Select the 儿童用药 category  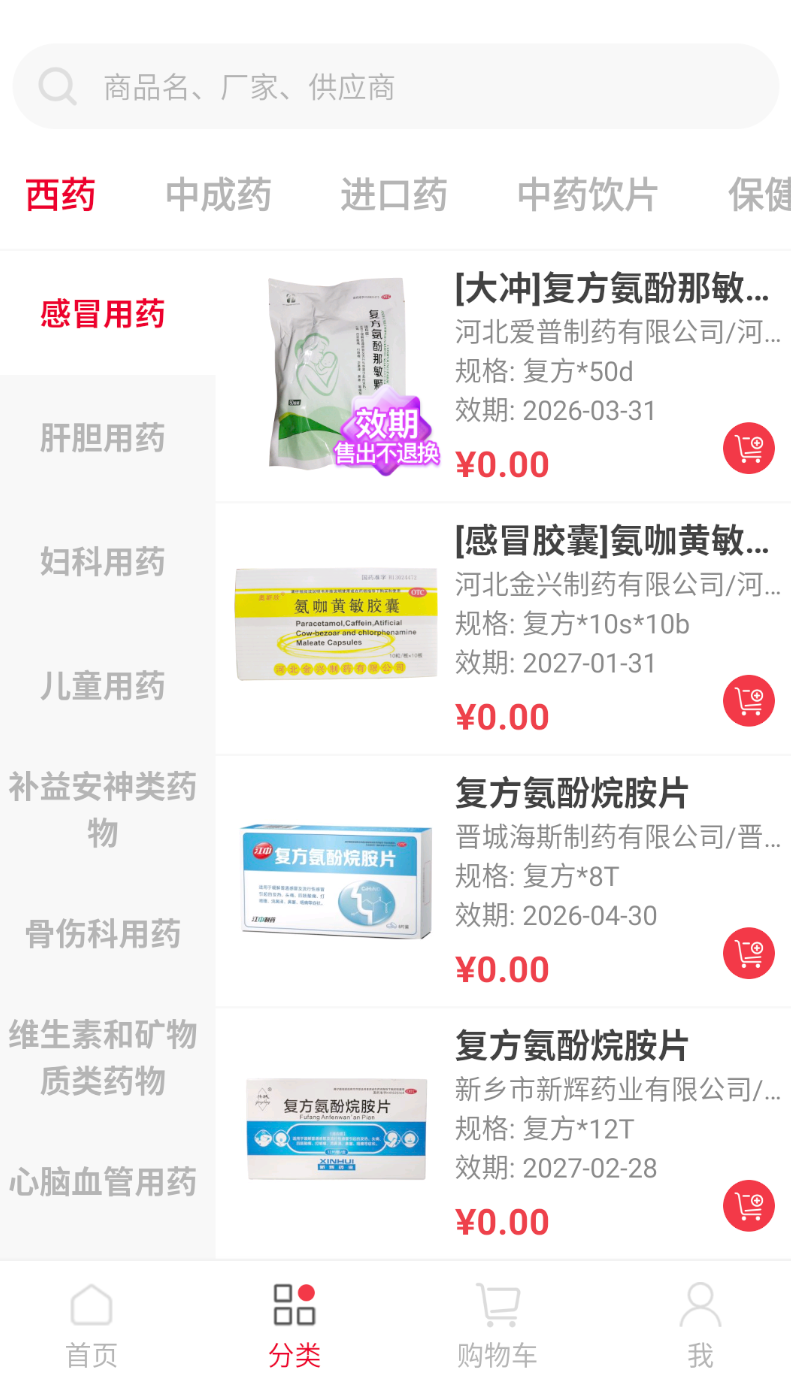click(x=102, y=686)
